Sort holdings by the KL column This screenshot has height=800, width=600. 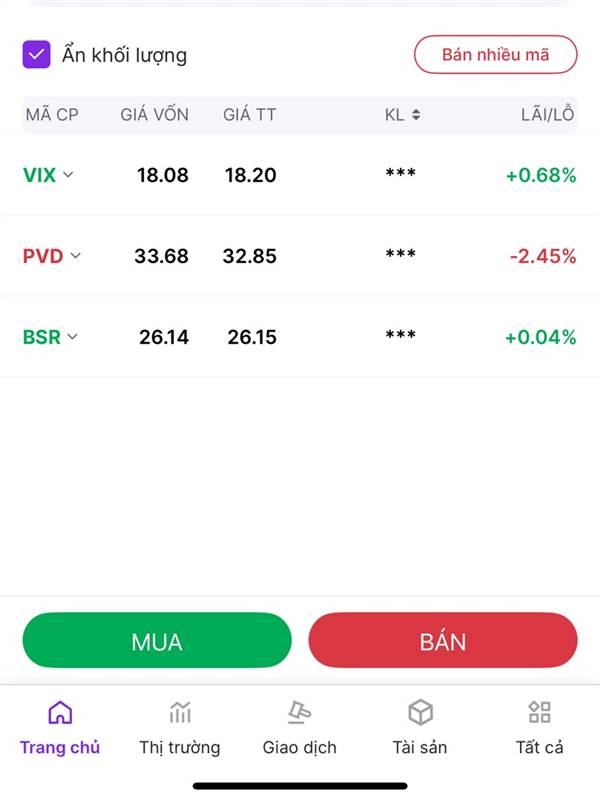tap(403, 115)
